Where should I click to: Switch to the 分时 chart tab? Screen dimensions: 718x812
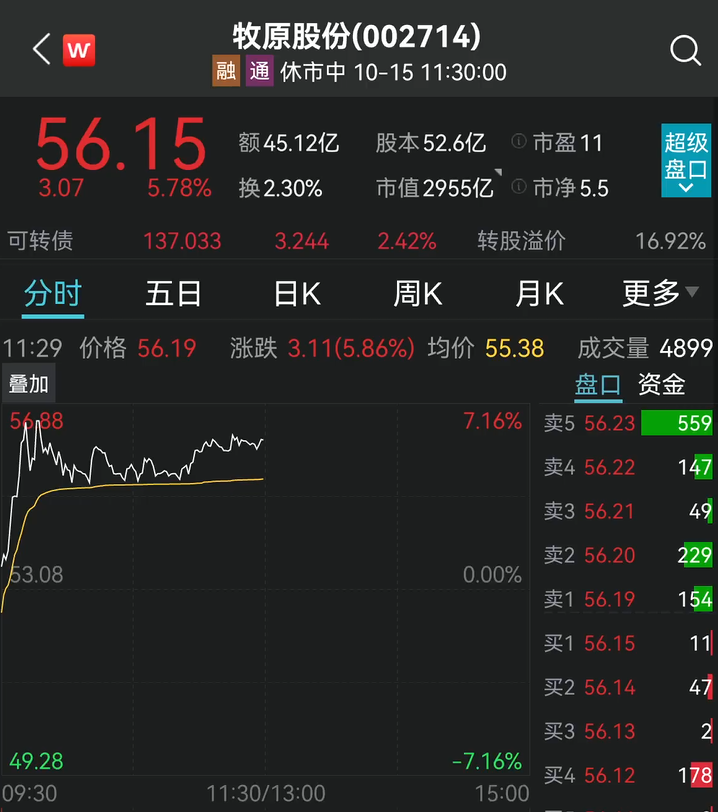(52, 293)
